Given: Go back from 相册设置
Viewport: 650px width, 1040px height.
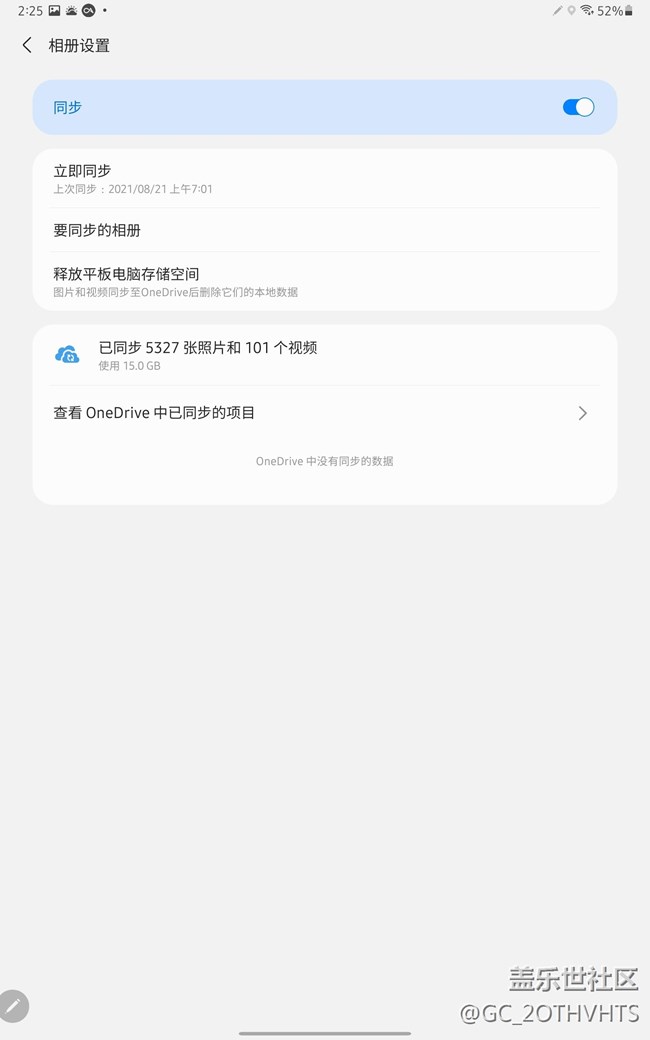Looking at the screenshot, I should pyautogui.click(x=27, y=45).
